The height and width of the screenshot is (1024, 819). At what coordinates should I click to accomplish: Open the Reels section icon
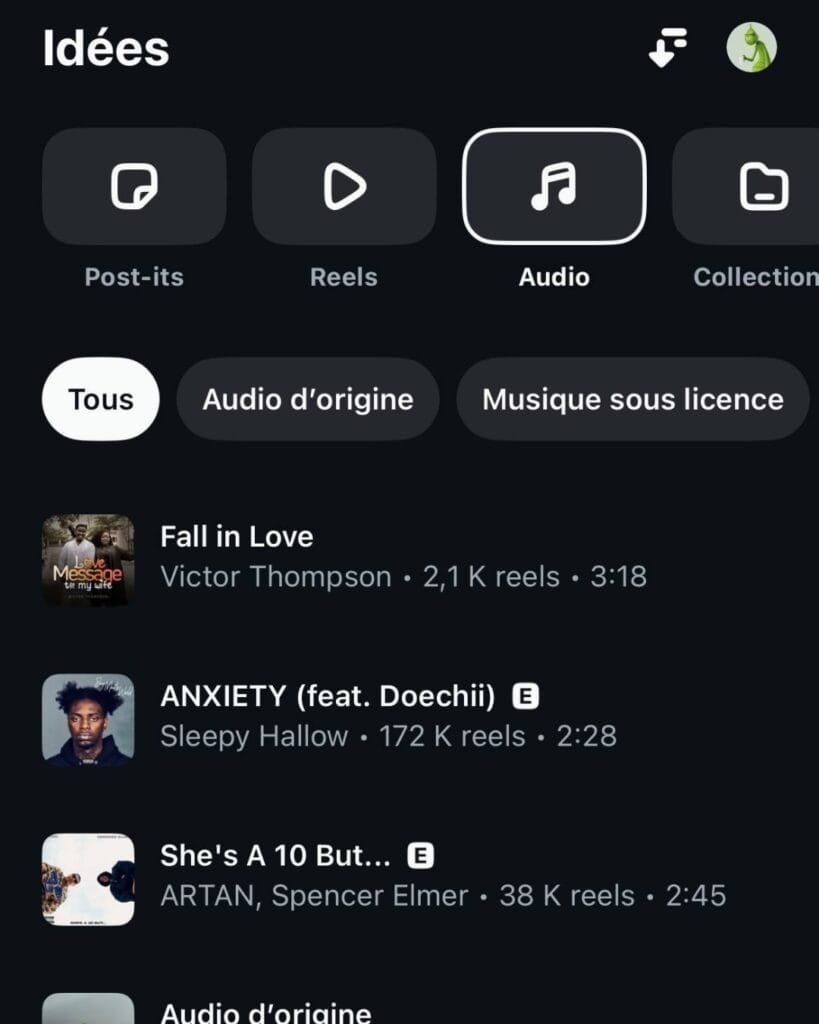(x=344, y=187)
